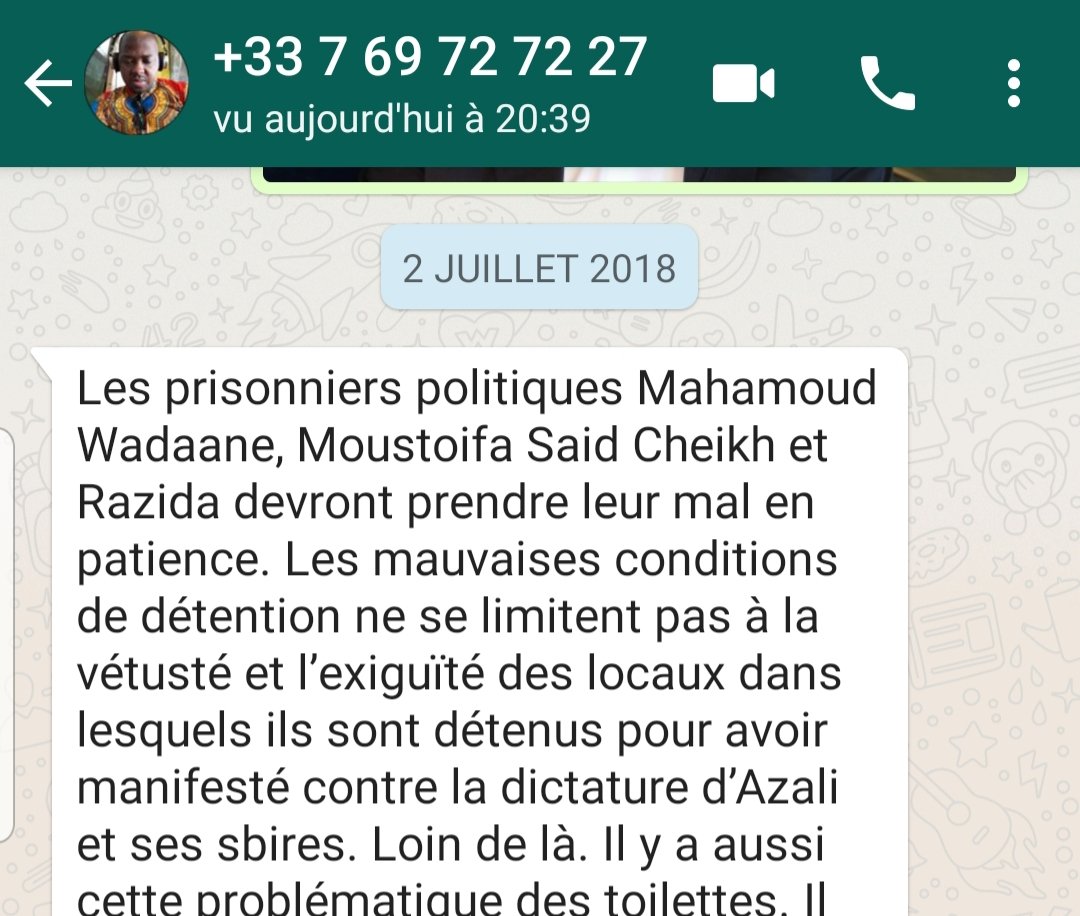Start a voice call
The width and height of the screenshot is (1080, 916).
point(887,84)
